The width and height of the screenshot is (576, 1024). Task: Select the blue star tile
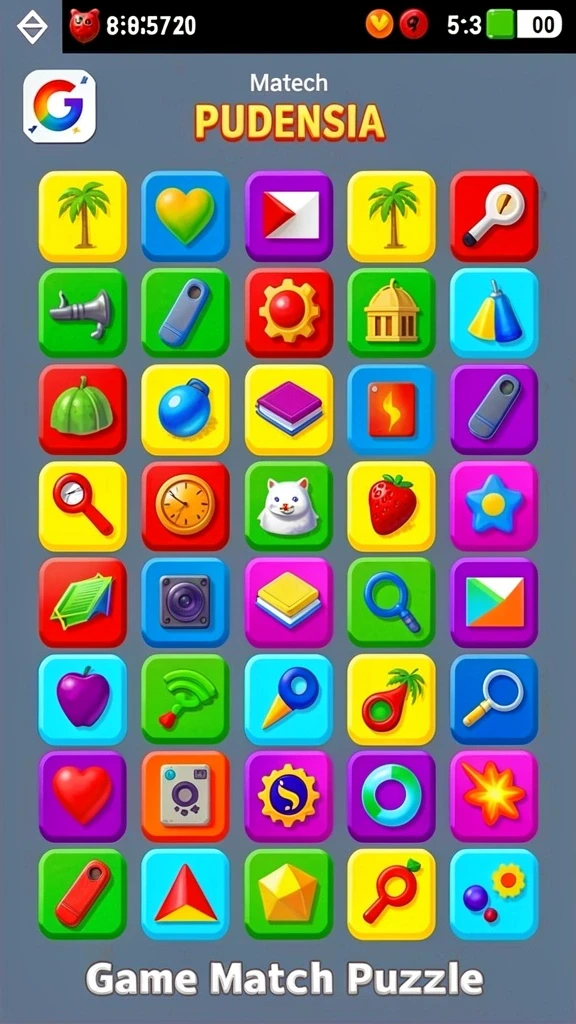pyautogui.click(x=494, y=506)
